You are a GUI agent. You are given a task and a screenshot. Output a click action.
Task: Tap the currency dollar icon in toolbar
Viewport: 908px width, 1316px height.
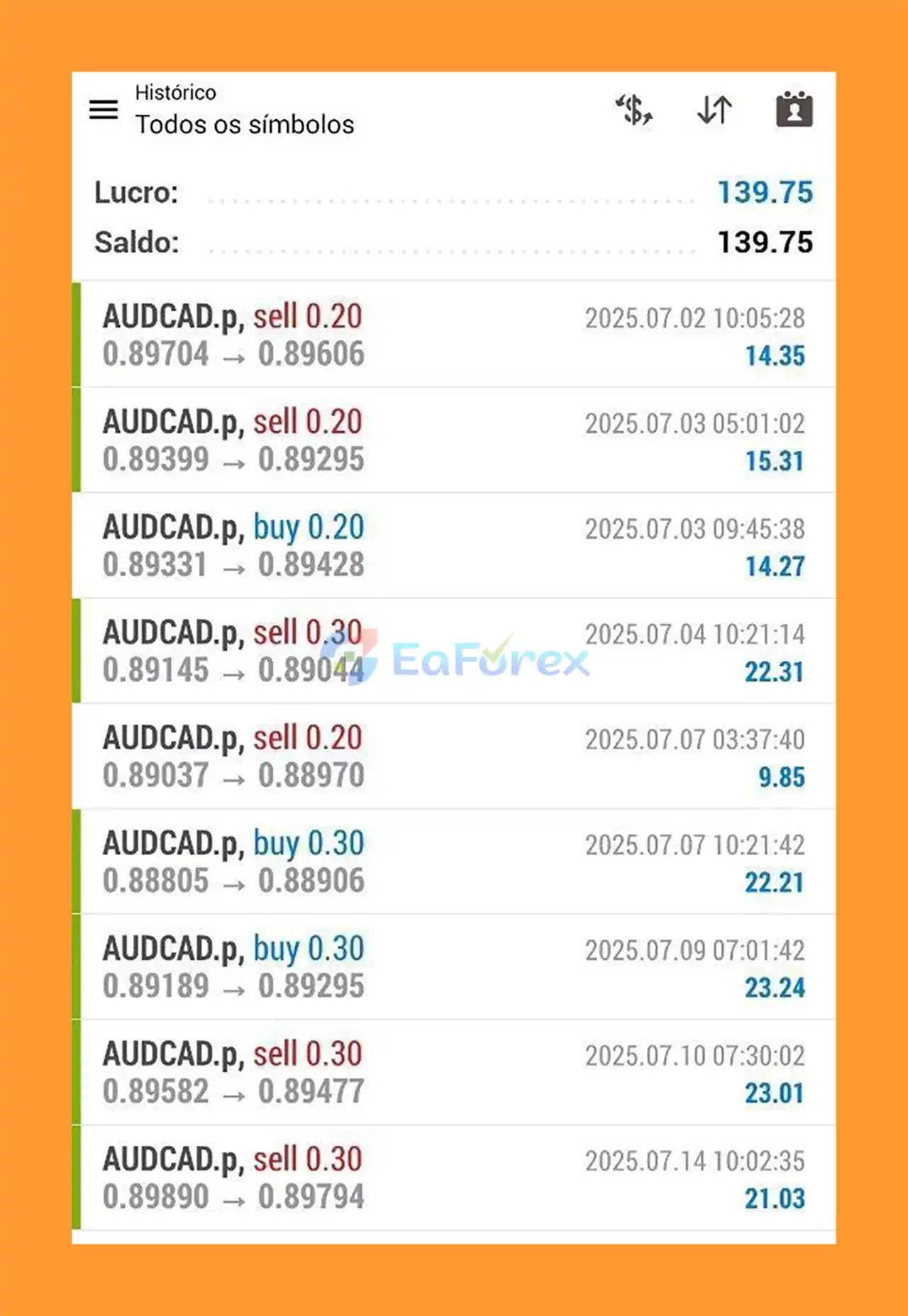[633, 111]
